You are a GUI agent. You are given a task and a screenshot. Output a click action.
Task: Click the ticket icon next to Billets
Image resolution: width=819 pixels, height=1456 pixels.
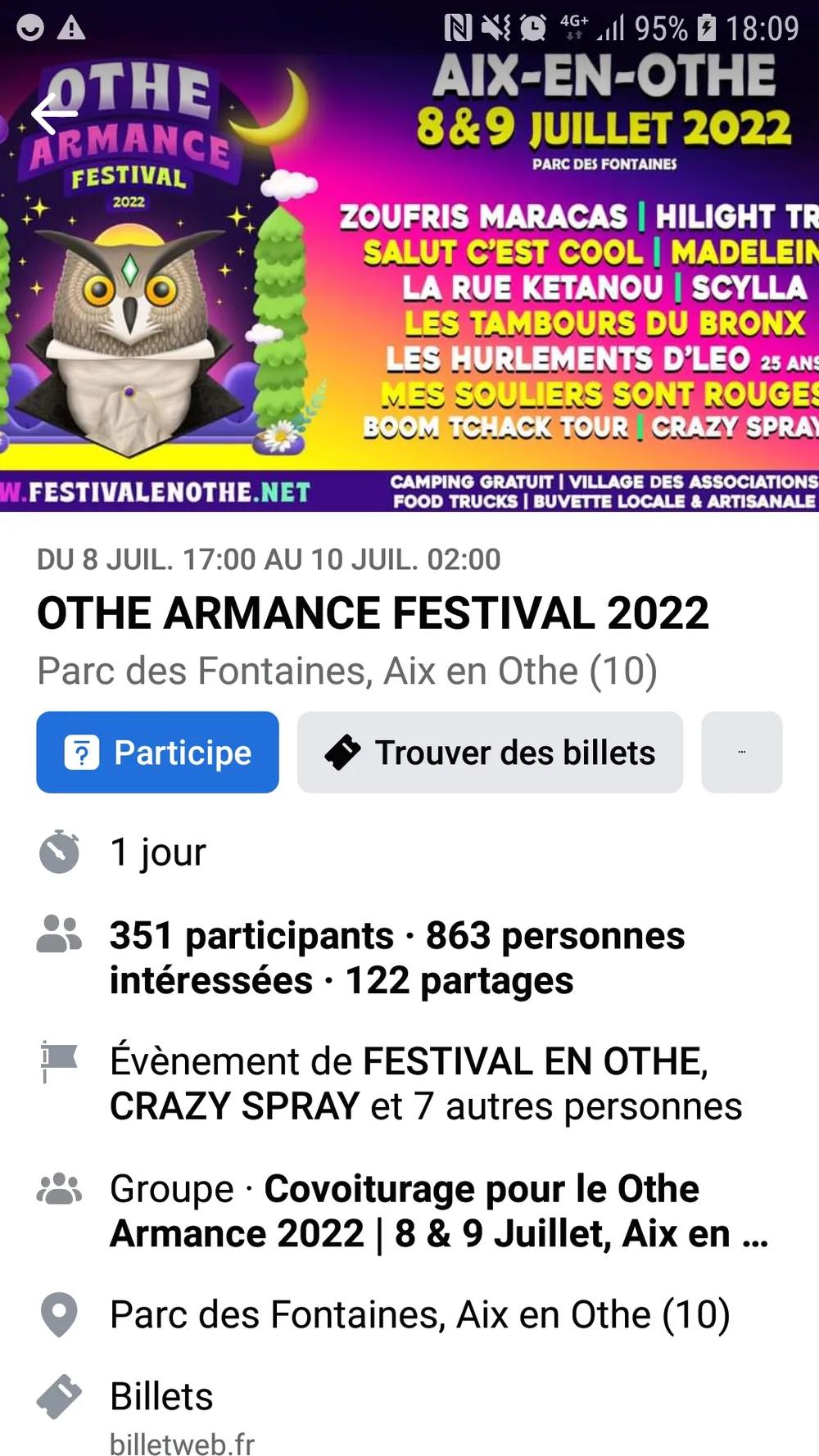coord(57,1394)
